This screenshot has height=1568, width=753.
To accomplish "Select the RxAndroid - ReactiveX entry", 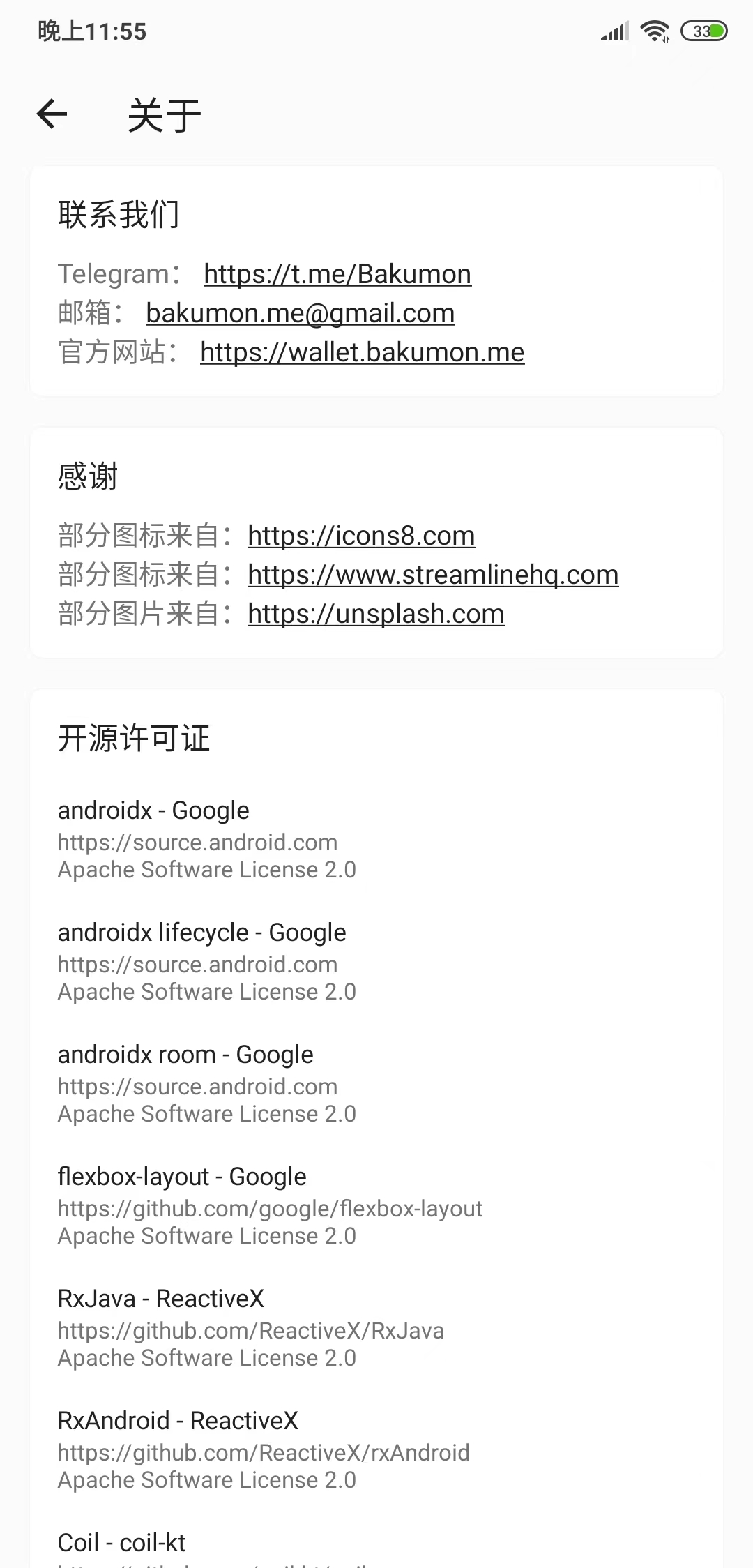I will tap(263, 1449).
